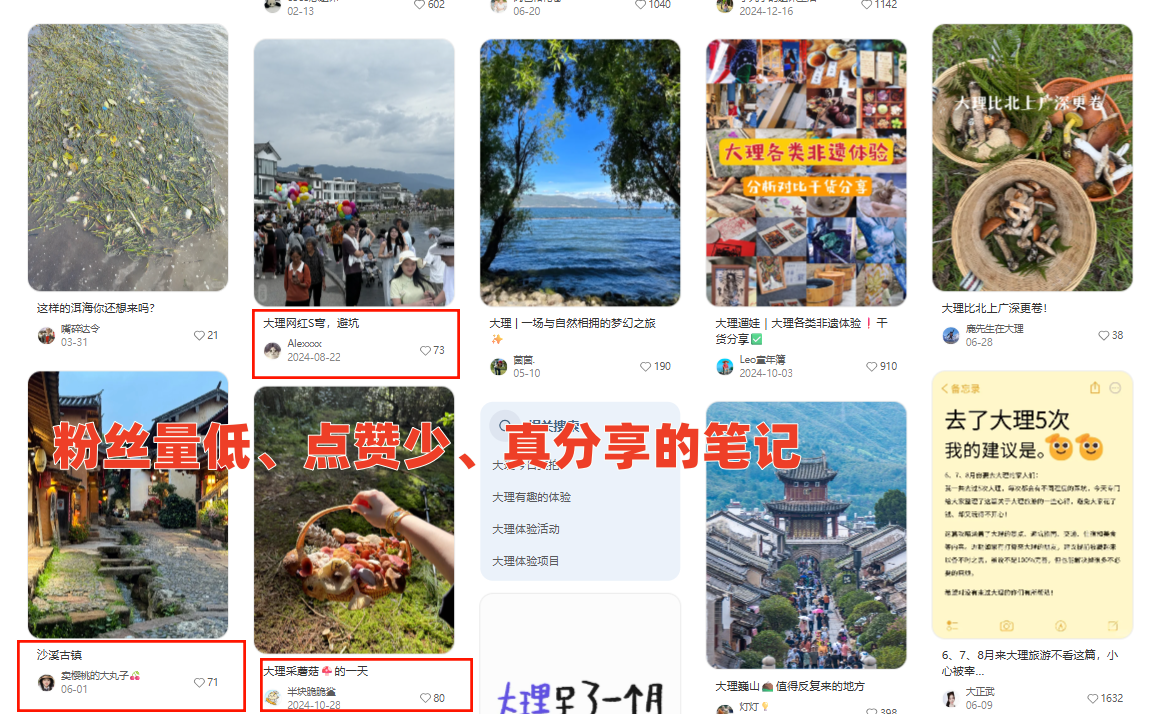Open the mushroom note '大理比北上广深更卷!'
Screen dimensions: 1167x714
1032,158
